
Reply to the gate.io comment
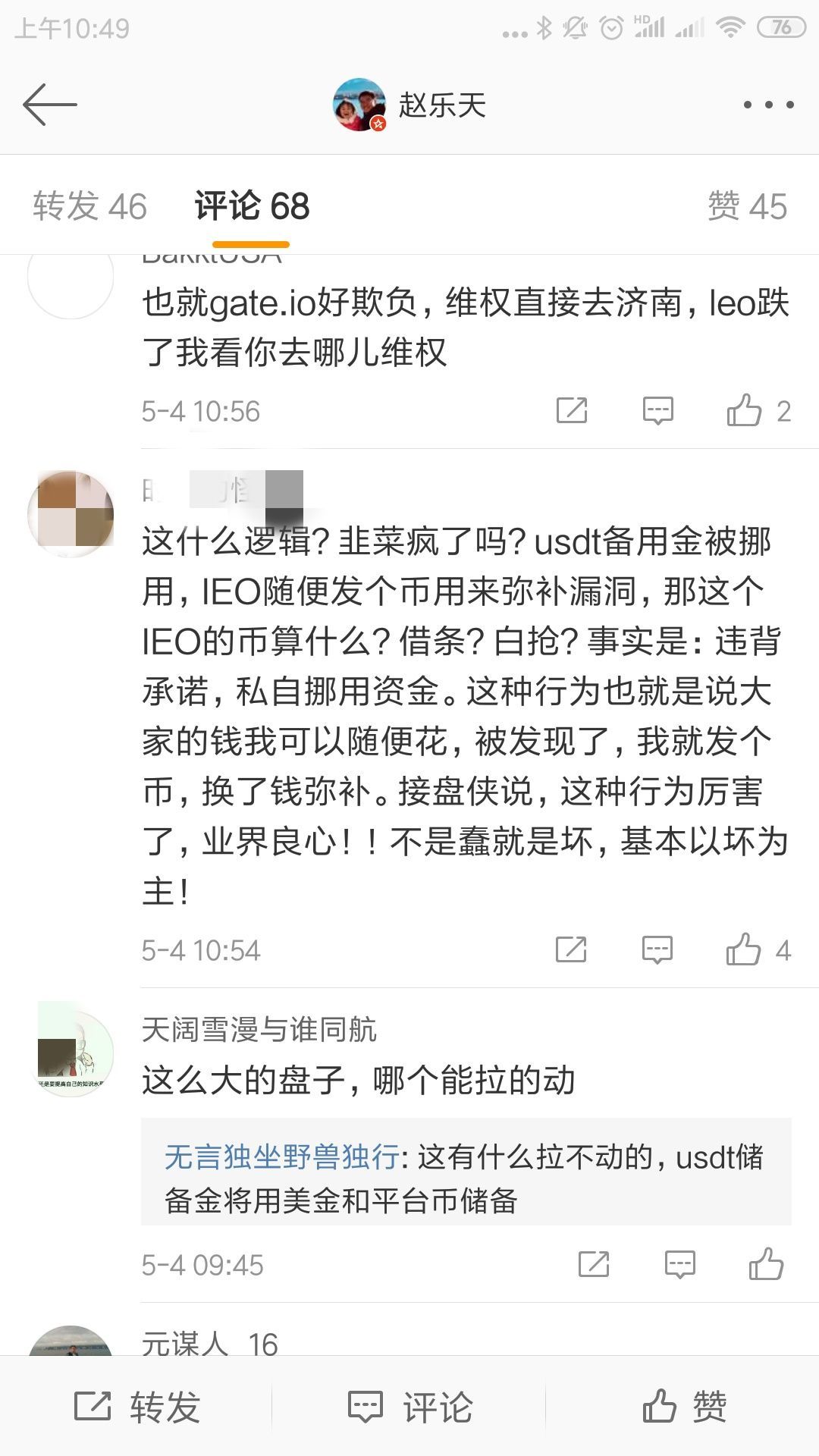pos(657,411)
